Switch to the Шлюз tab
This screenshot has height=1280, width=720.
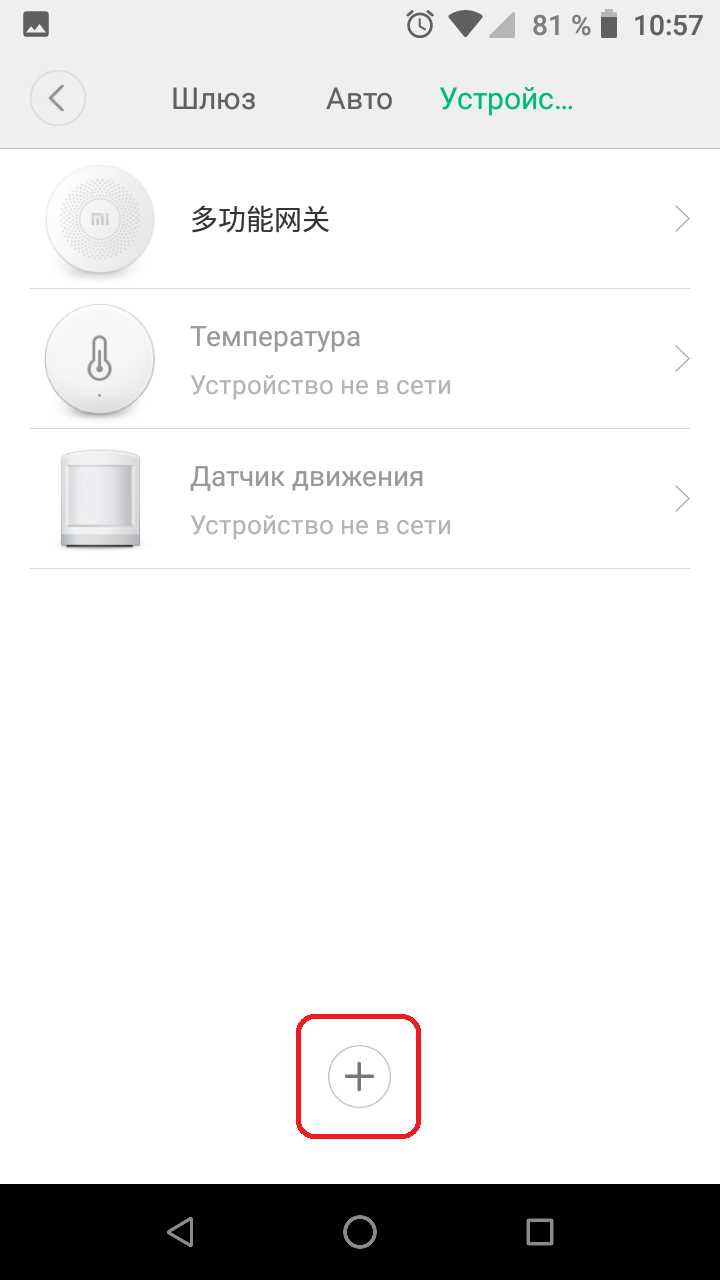point(213,99)
